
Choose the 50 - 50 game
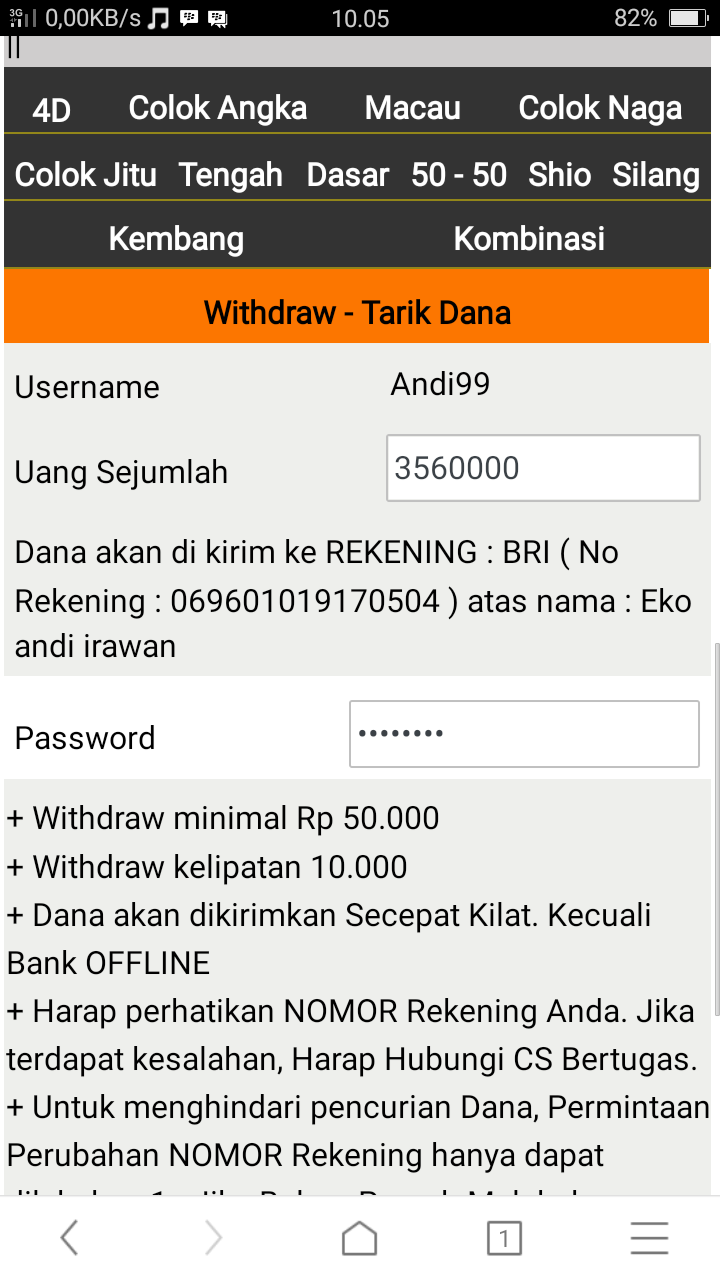coord(459,175)
